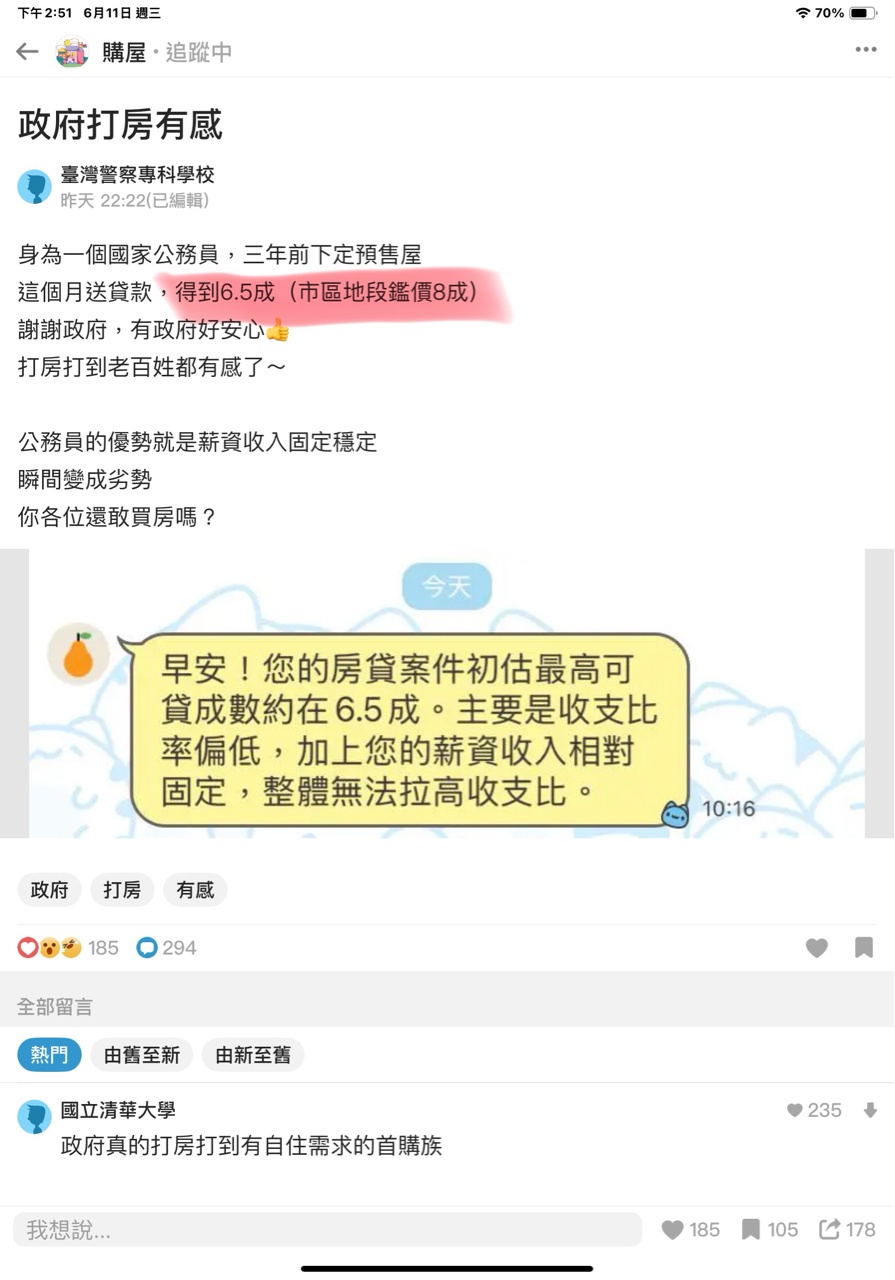The width and height of the screenshot is (895, 1280).
Task: Open the 購屋 board page
Action: click(123, 52)
